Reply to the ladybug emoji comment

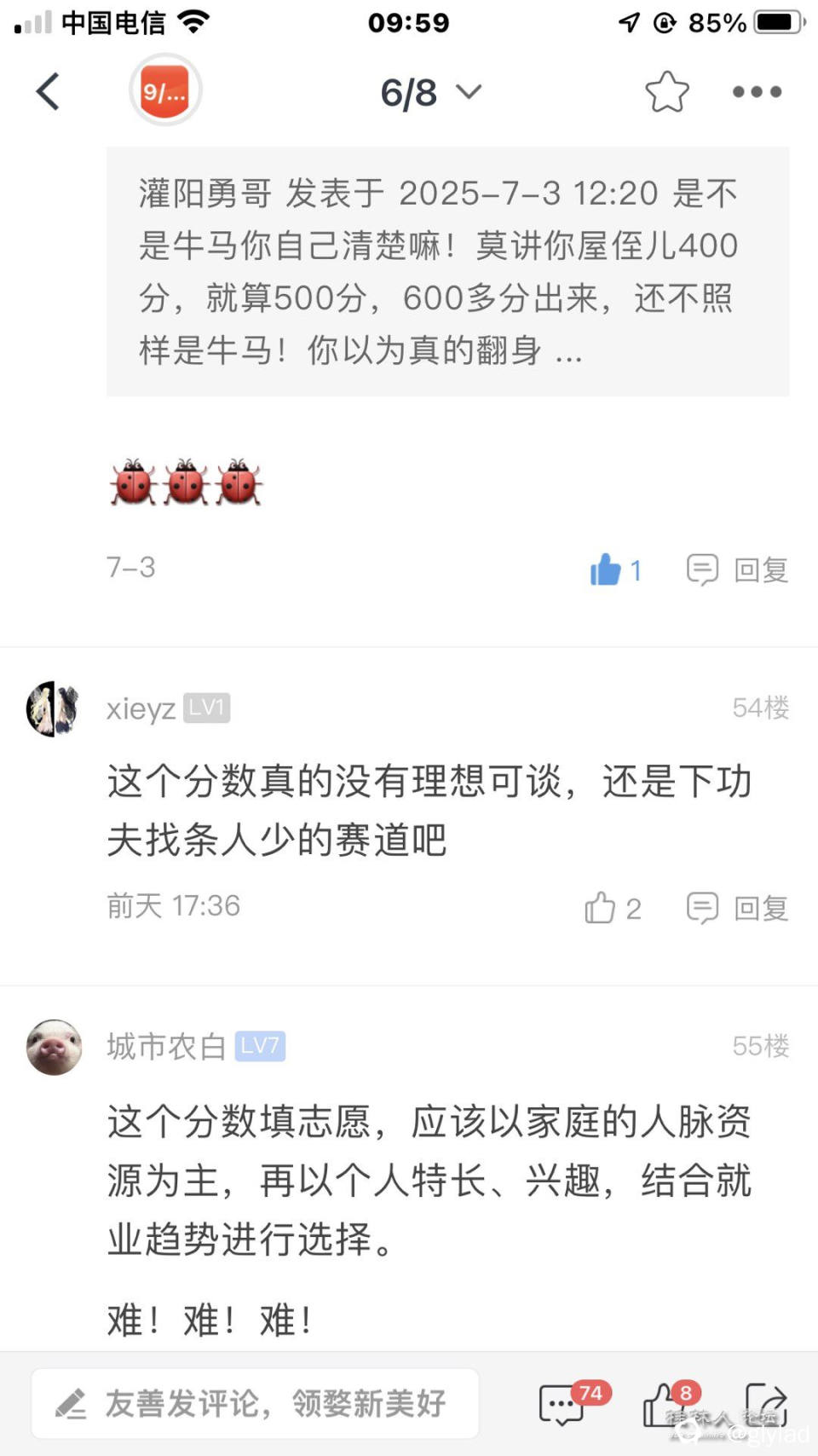coord(738,569)
